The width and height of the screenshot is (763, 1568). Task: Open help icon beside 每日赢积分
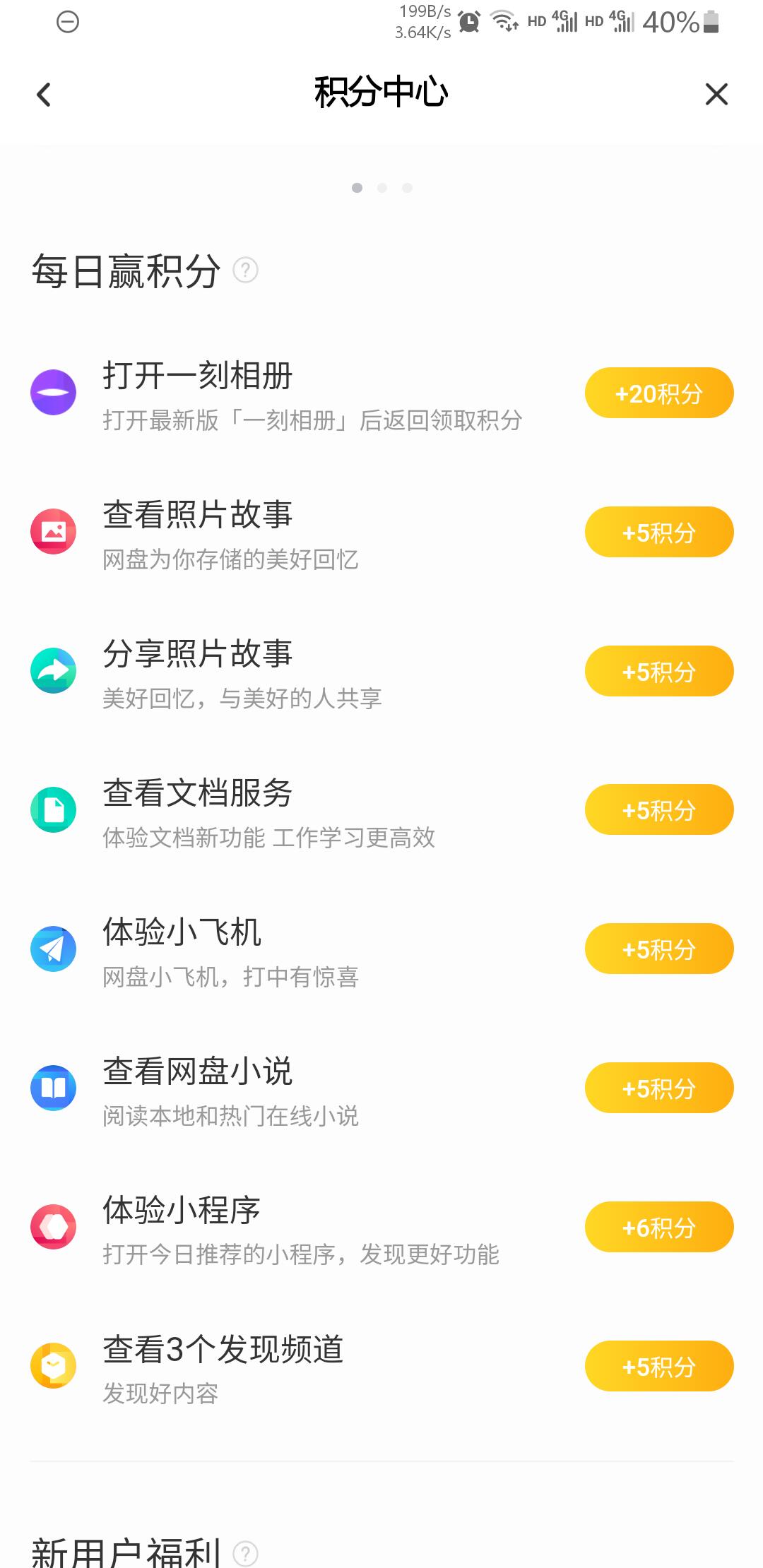(x=245, y=271)
